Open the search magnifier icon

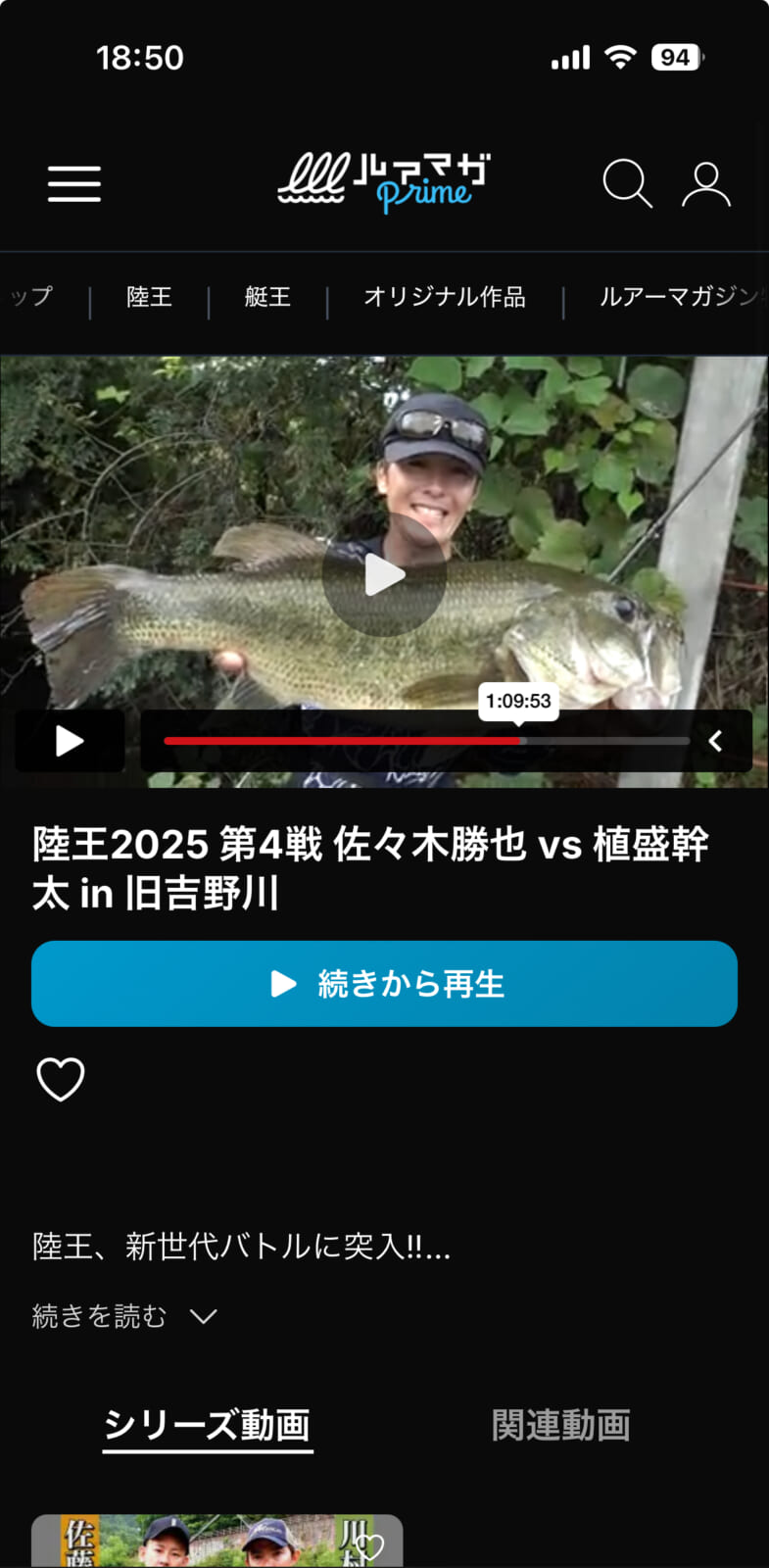[627, 183]
